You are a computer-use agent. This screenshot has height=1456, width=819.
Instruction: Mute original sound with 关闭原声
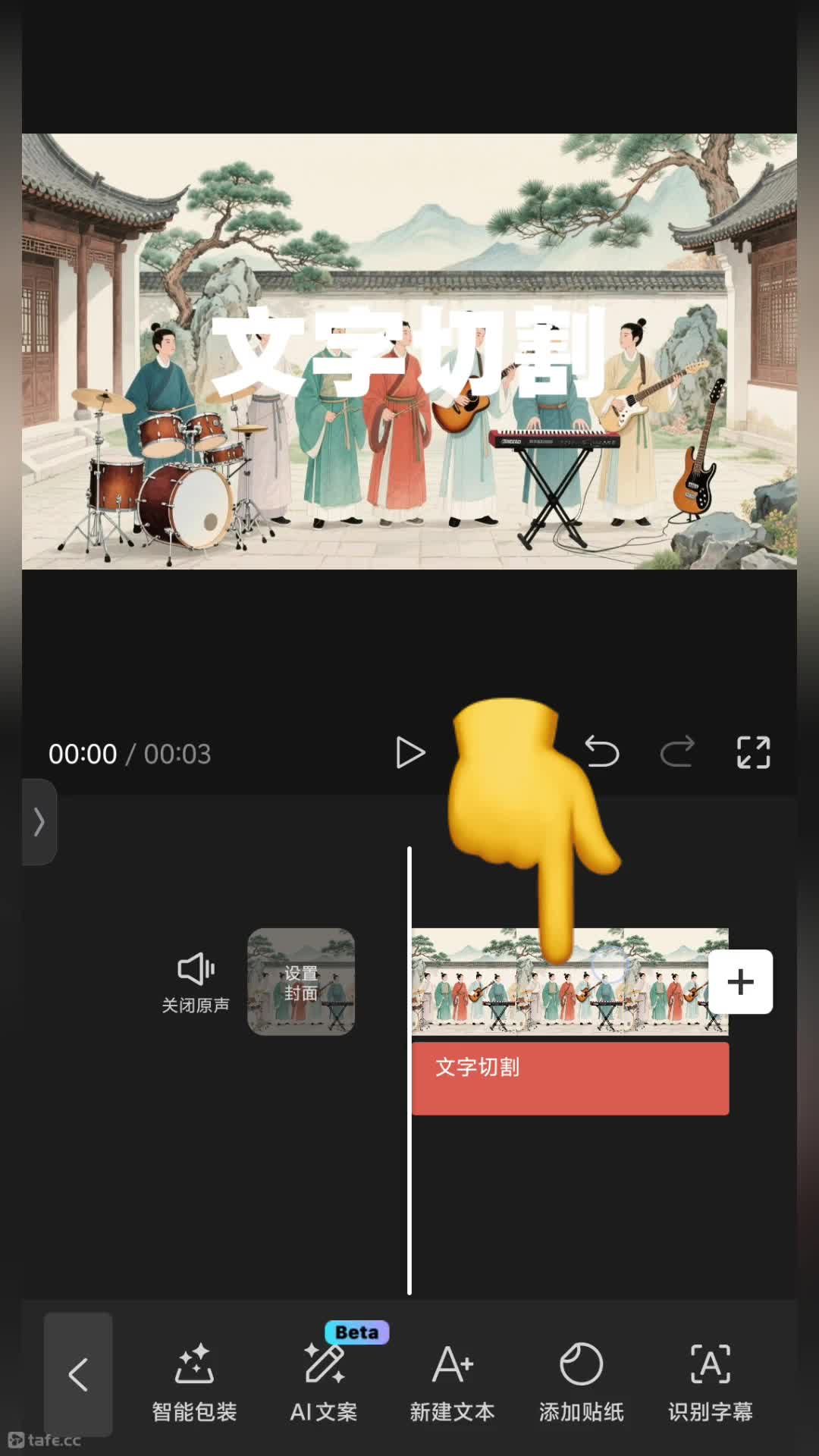click(x=196, y=983)
